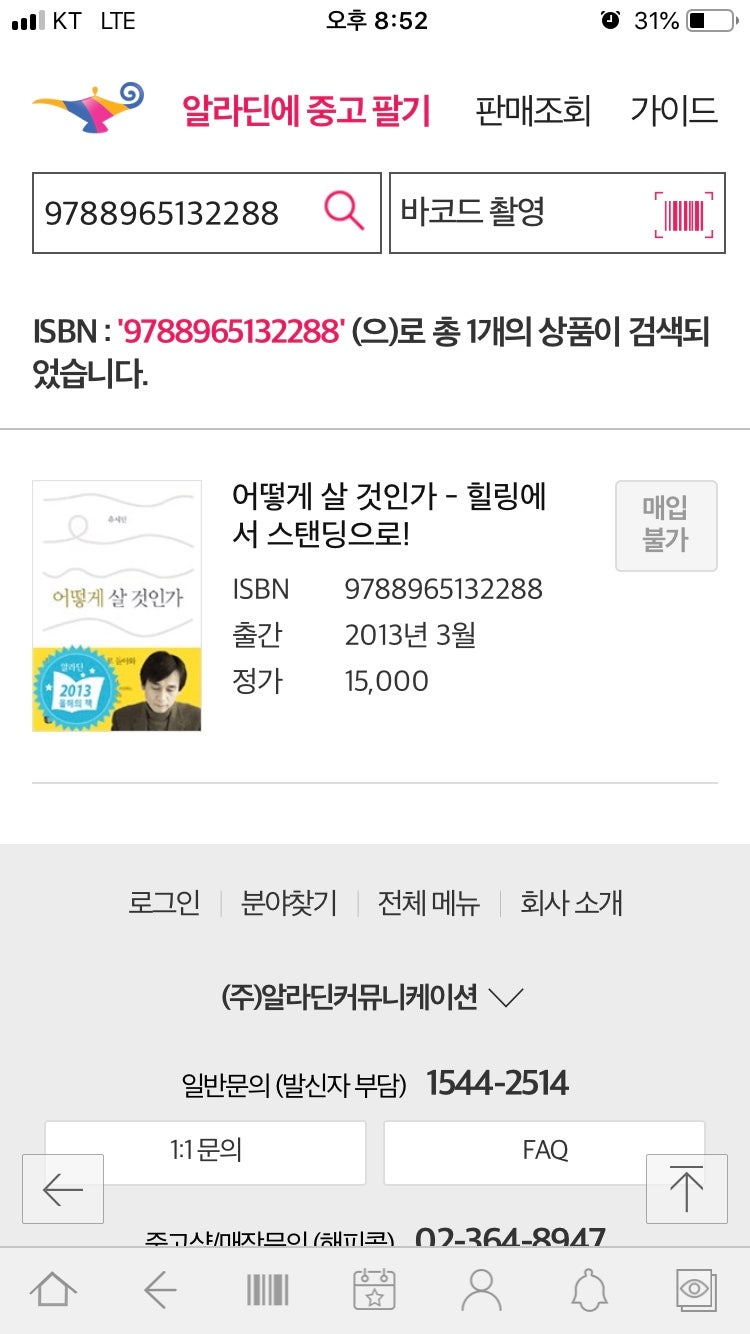This screenshot has width=750, height=1334.
Task: Open the 로그인 link
Action: pyautogui.click(x=164, y=903)
